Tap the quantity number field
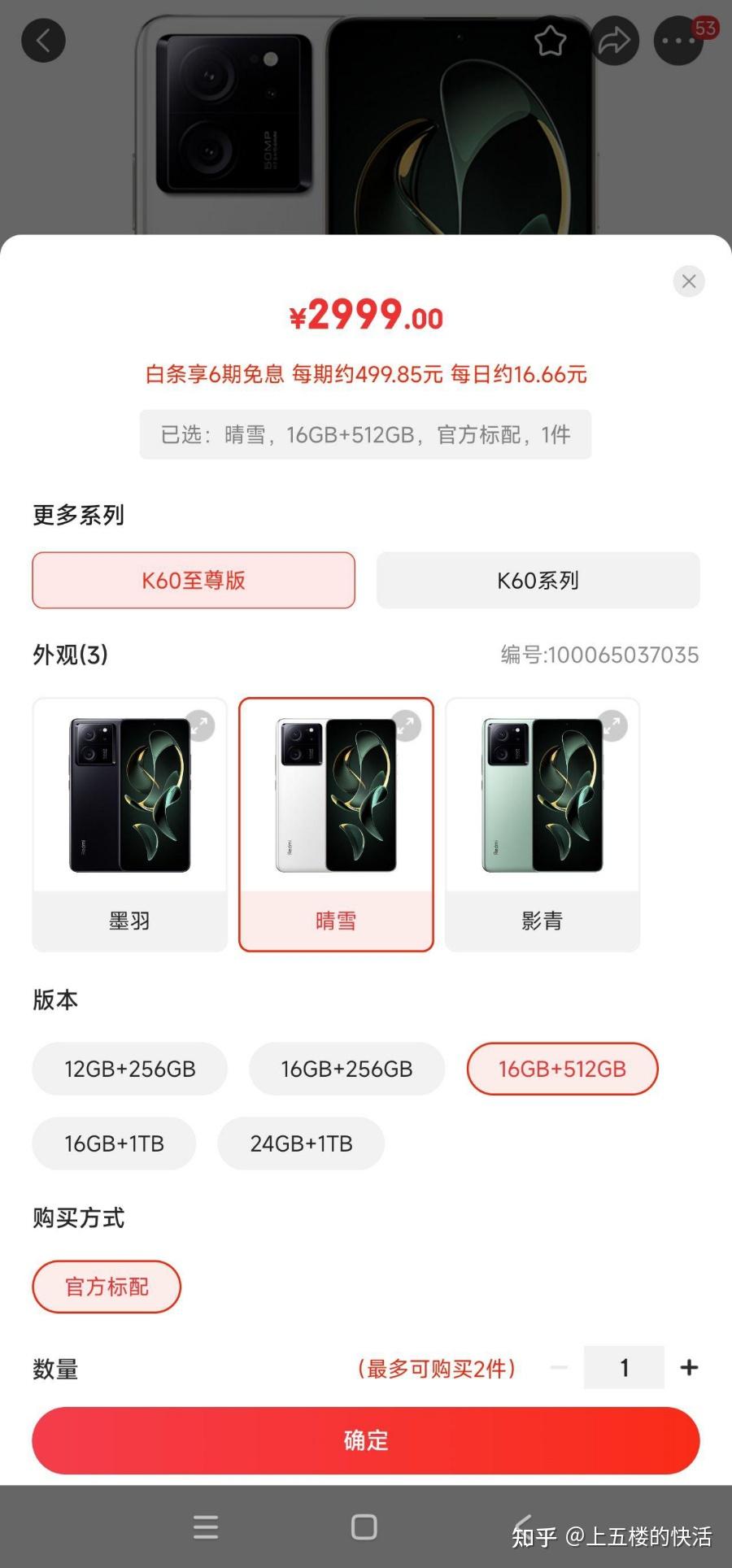Image resolution: width=732 pixels, height=1568 pixels. click(x=624, y=1367)
